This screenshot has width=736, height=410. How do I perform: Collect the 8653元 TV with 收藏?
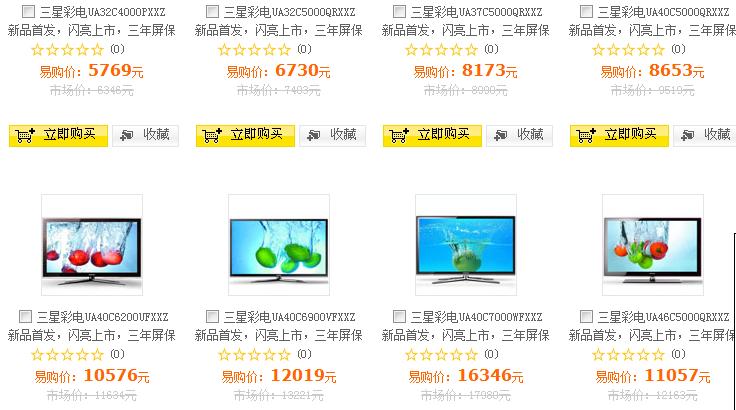click(x=706, y=135)
